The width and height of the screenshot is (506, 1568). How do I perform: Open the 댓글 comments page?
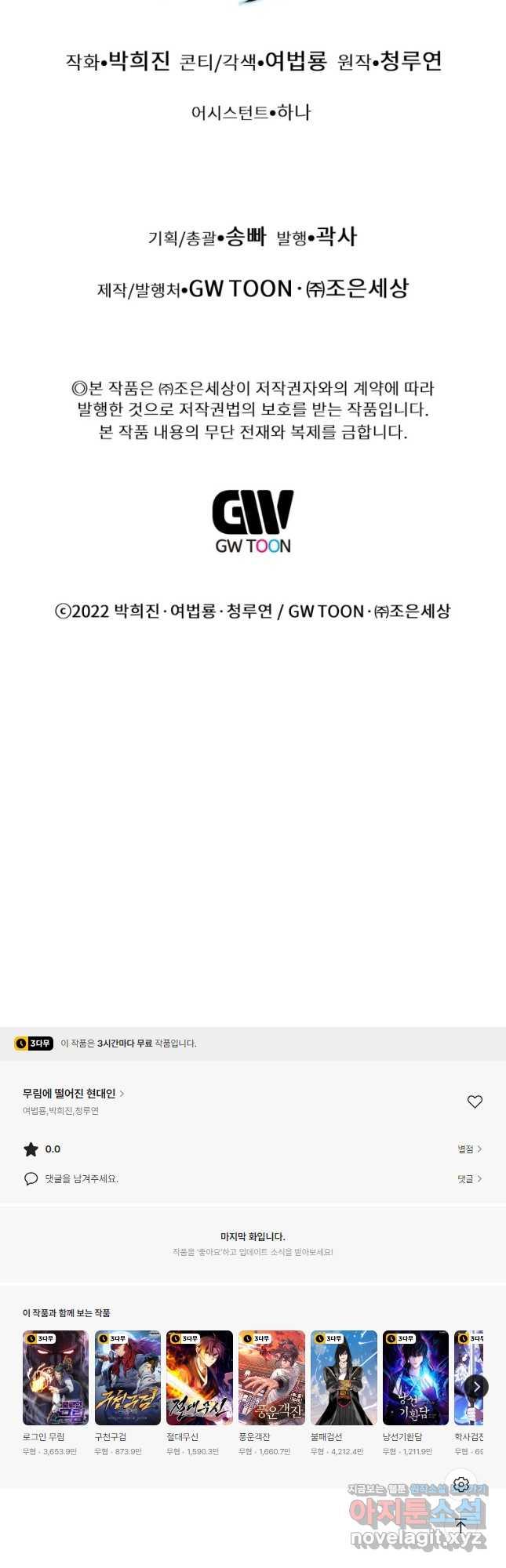tap(469, 1178)
